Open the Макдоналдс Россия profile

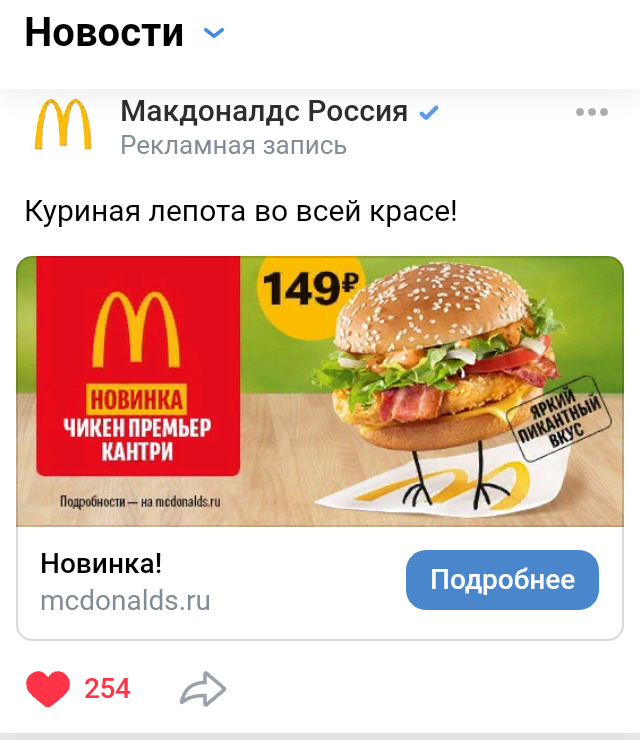coord(264,111)
